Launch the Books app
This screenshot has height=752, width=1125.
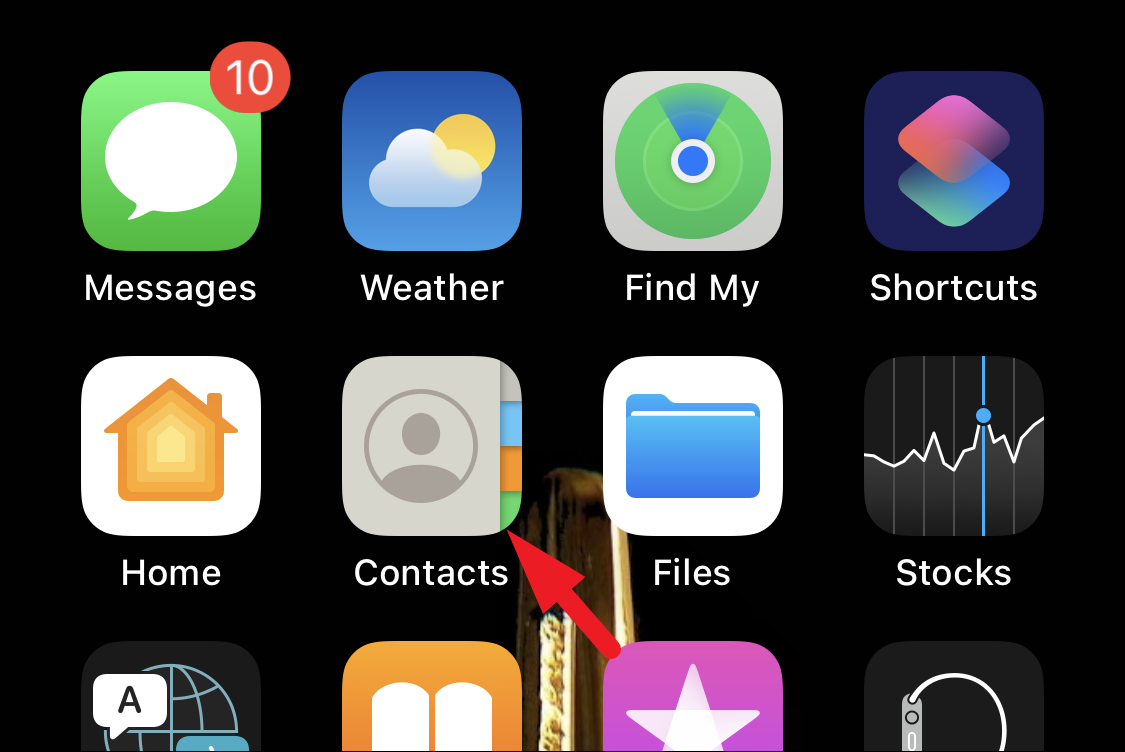[431, 700]
